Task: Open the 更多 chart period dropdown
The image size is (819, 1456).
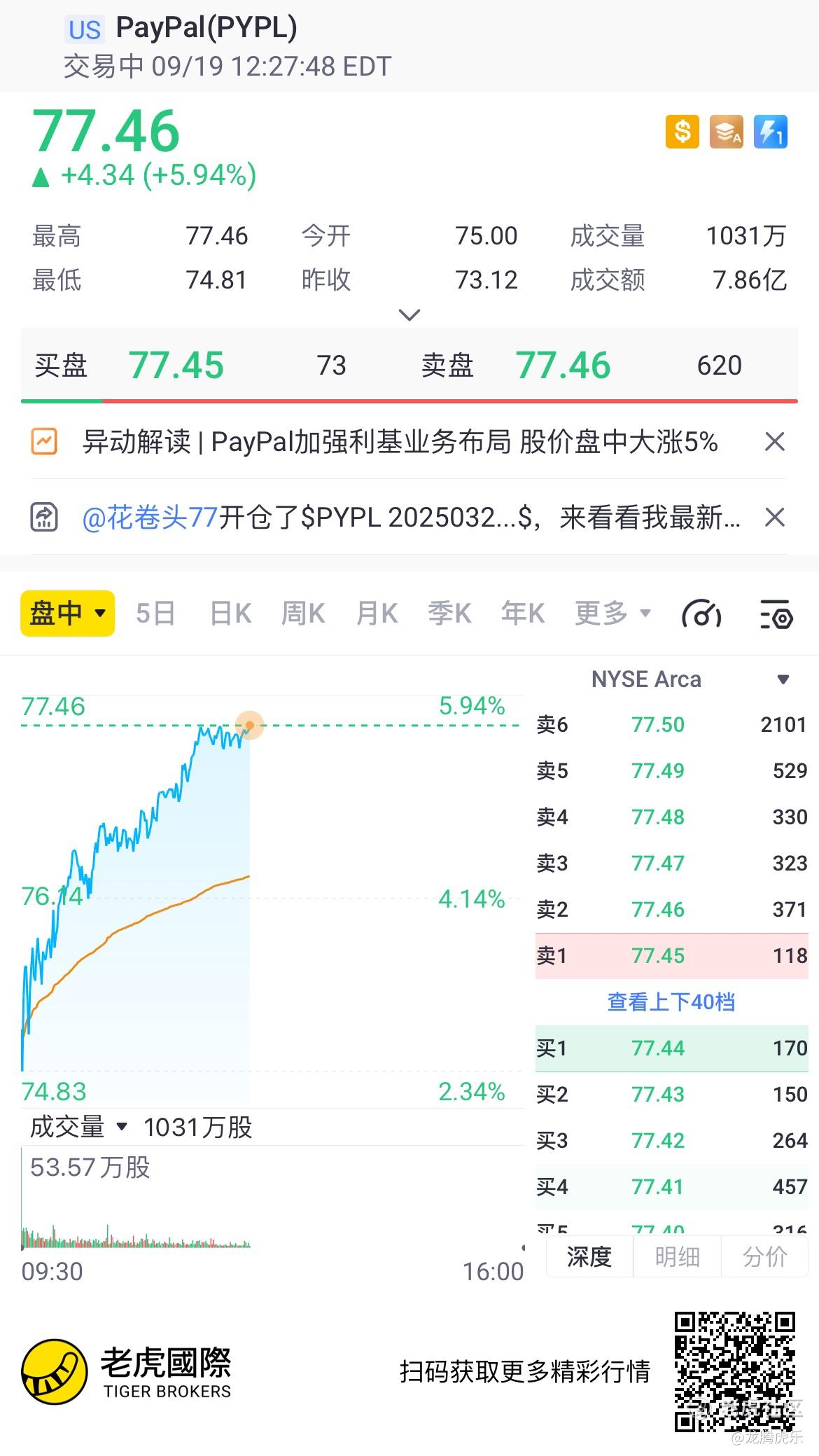Action: coord(612,613)
